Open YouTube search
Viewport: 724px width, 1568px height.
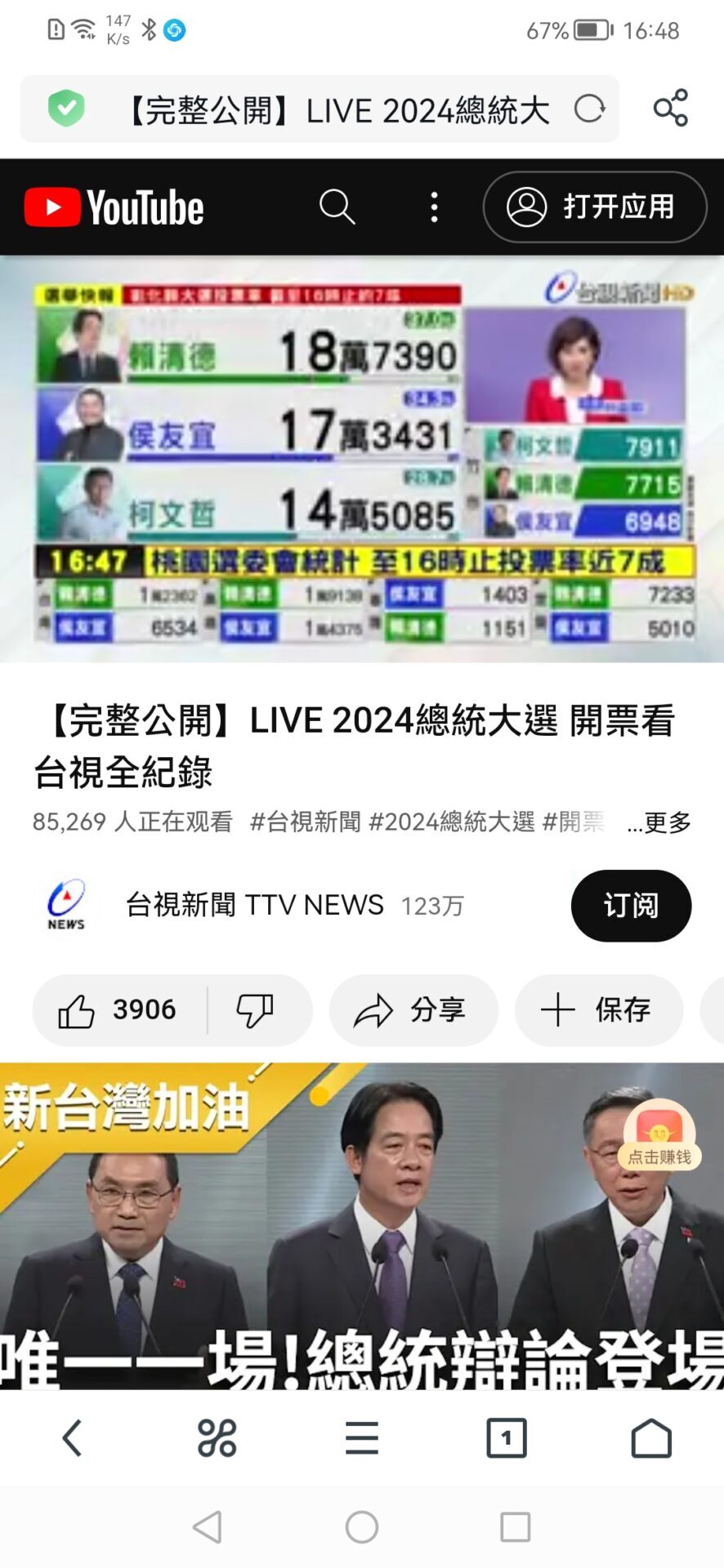click(337, 207)
